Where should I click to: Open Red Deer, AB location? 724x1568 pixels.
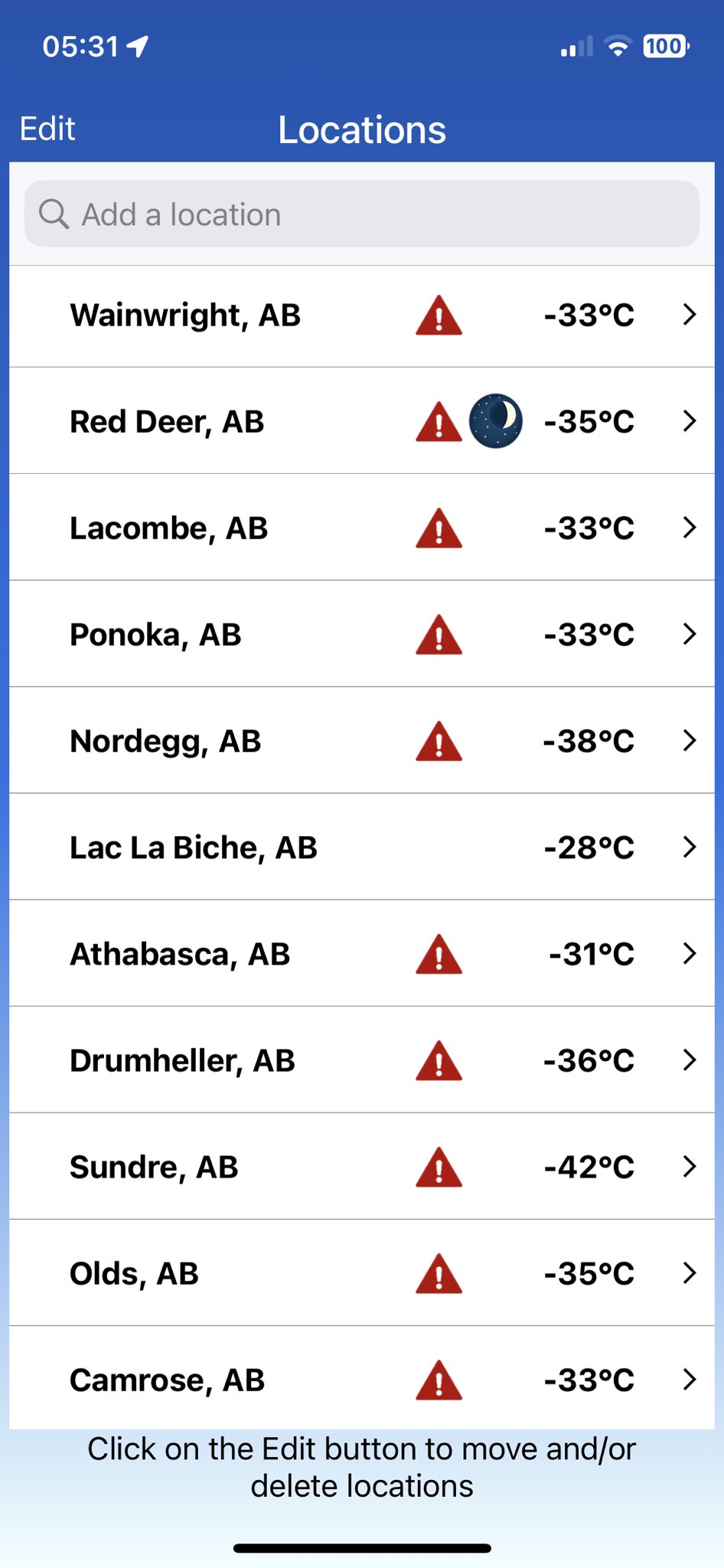362,421
